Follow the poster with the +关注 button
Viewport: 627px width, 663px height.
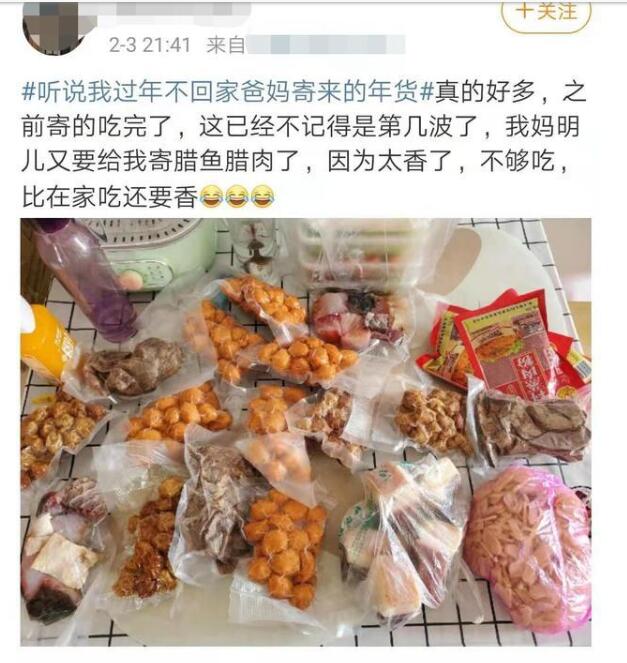click(x=545, y=13)
